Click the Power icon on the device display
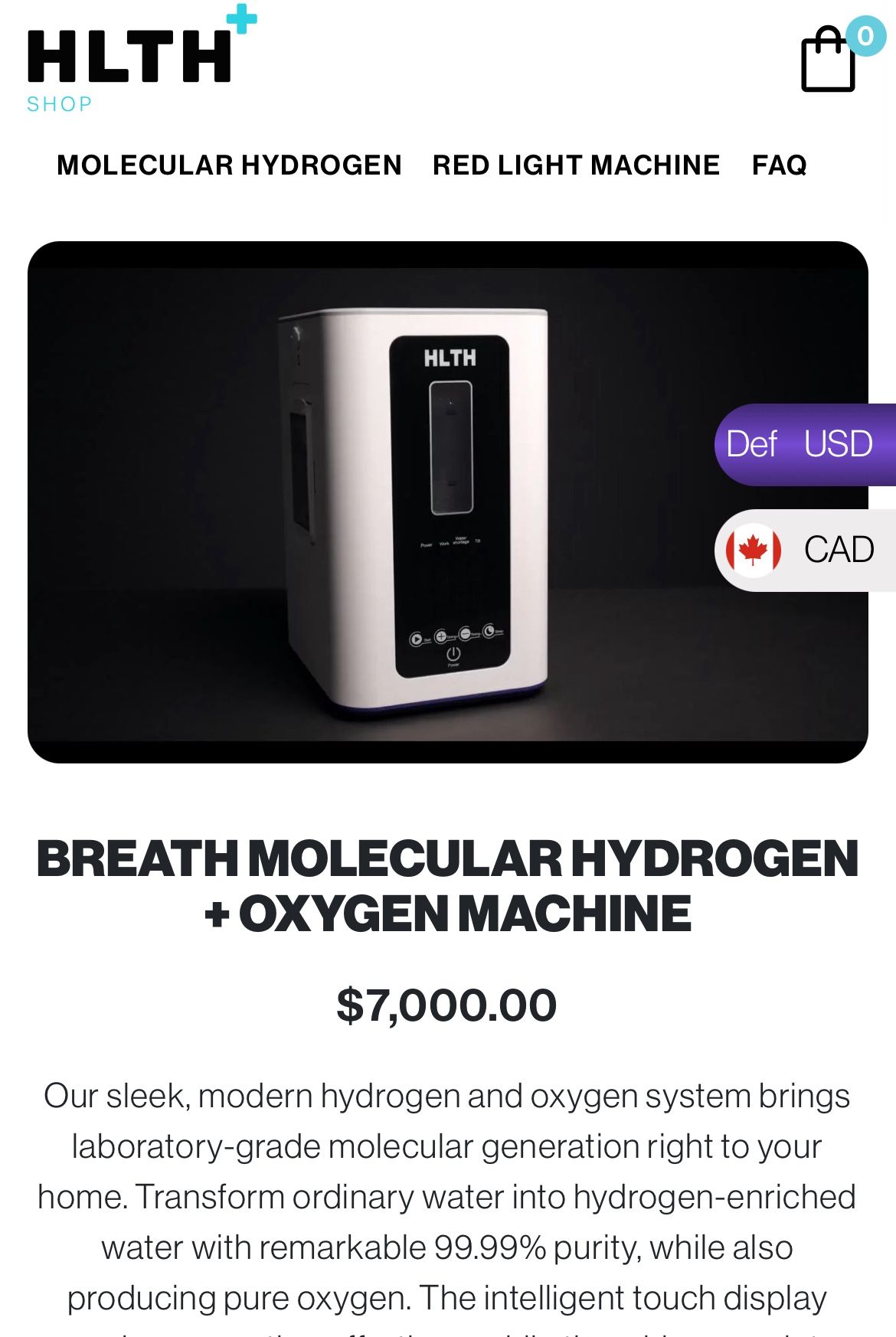Image resolution: width=896 pixels, height=1337 pixels. click(453, 653)
